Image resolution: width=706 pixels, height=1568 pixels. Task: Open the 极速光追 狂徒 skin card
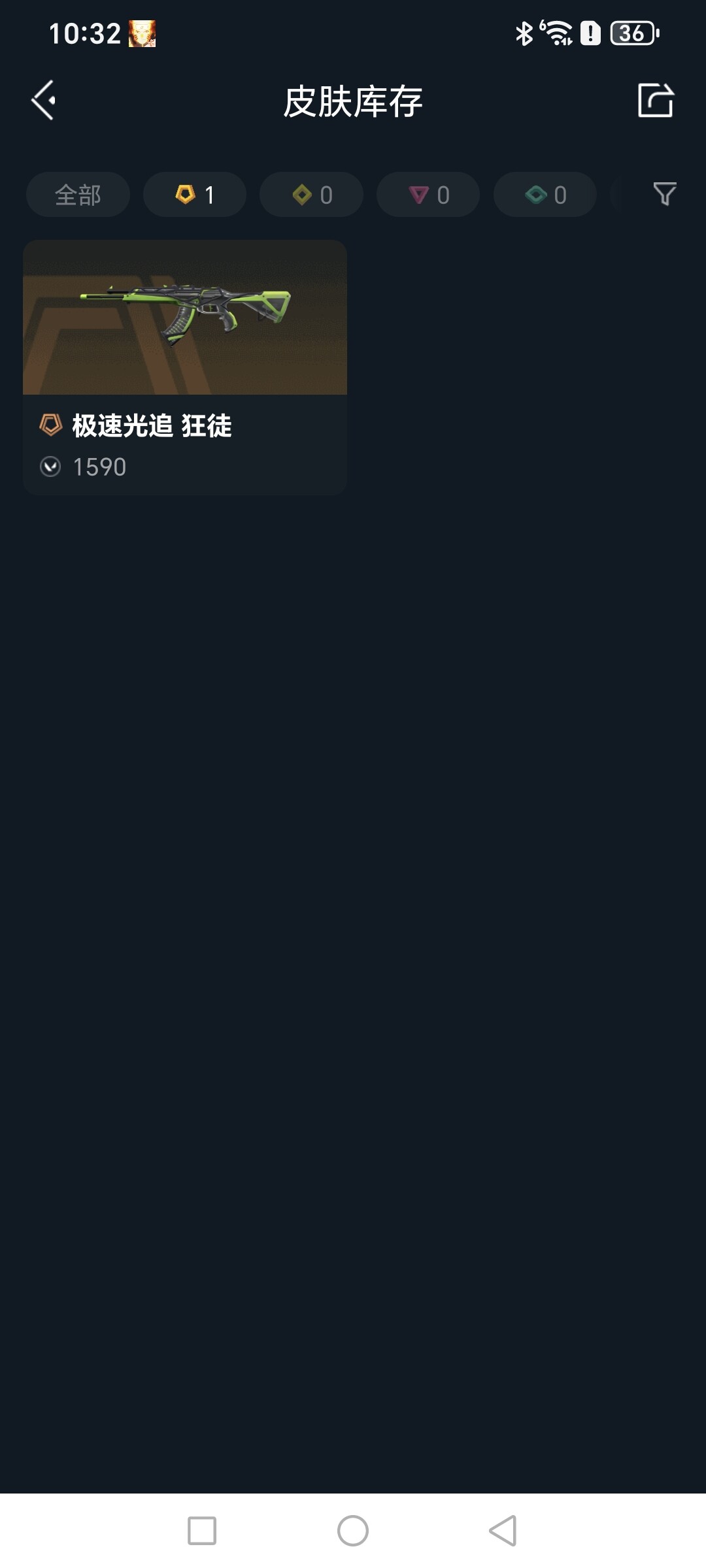pos(185,367)
